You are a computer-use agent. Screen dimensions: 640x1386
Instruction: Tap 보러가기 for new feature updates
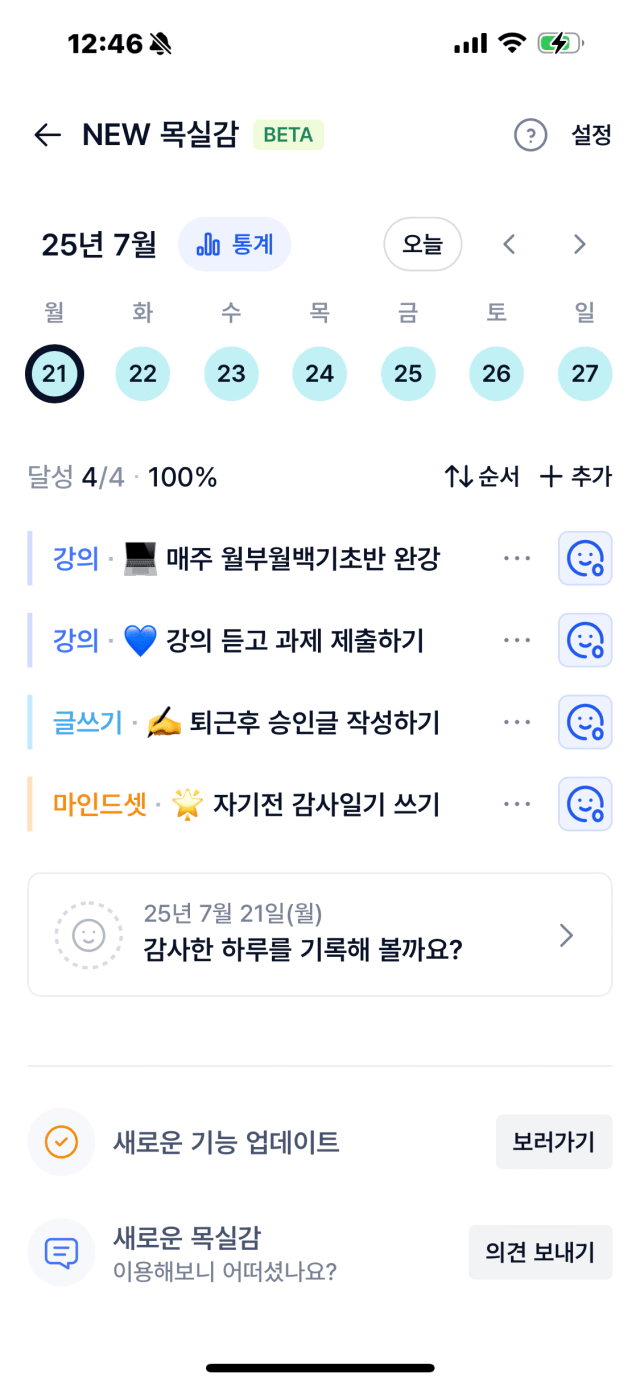pos(554,1142)
